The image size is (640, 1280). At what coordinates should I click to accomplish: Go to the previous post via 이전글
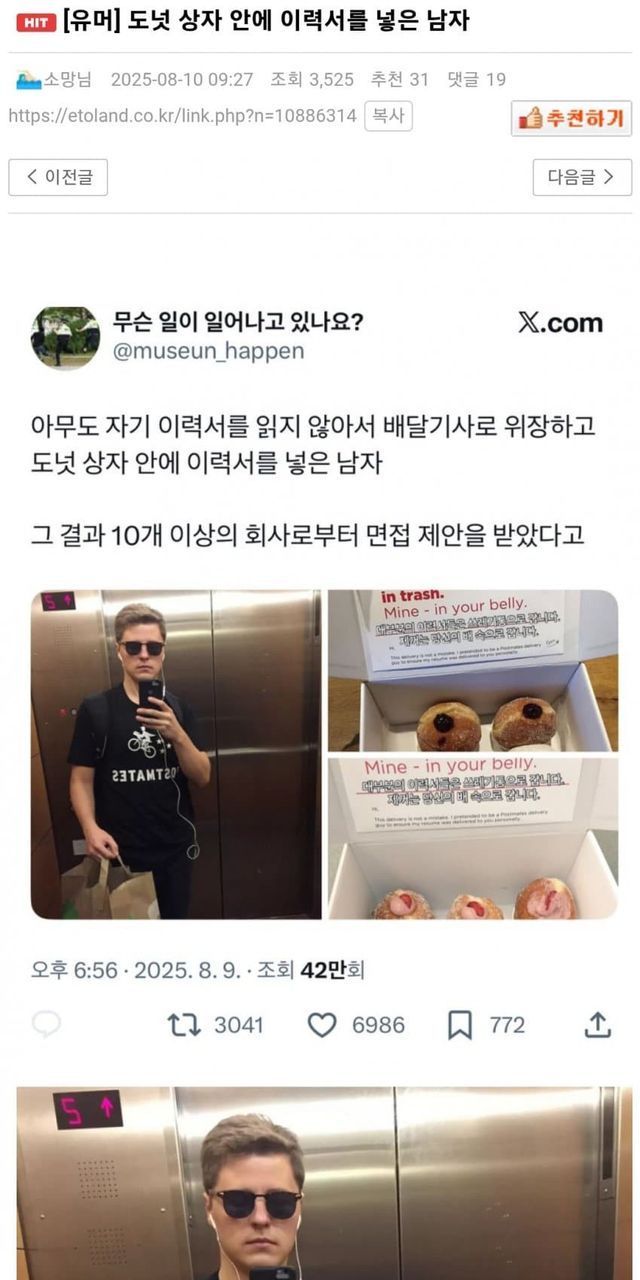pos(58,177)
